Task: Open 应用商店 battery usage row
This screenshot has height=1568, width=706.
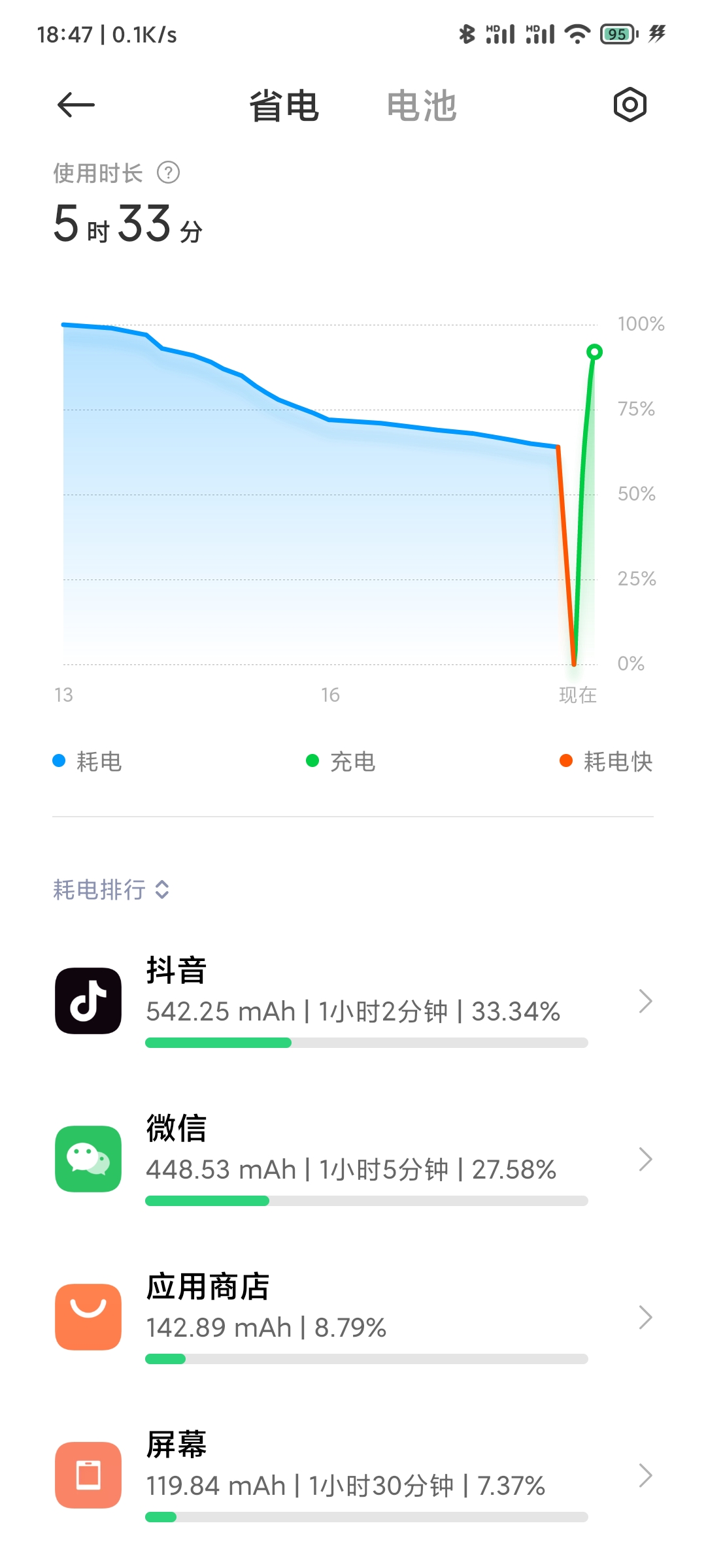Action: [x=353, y=1317]
